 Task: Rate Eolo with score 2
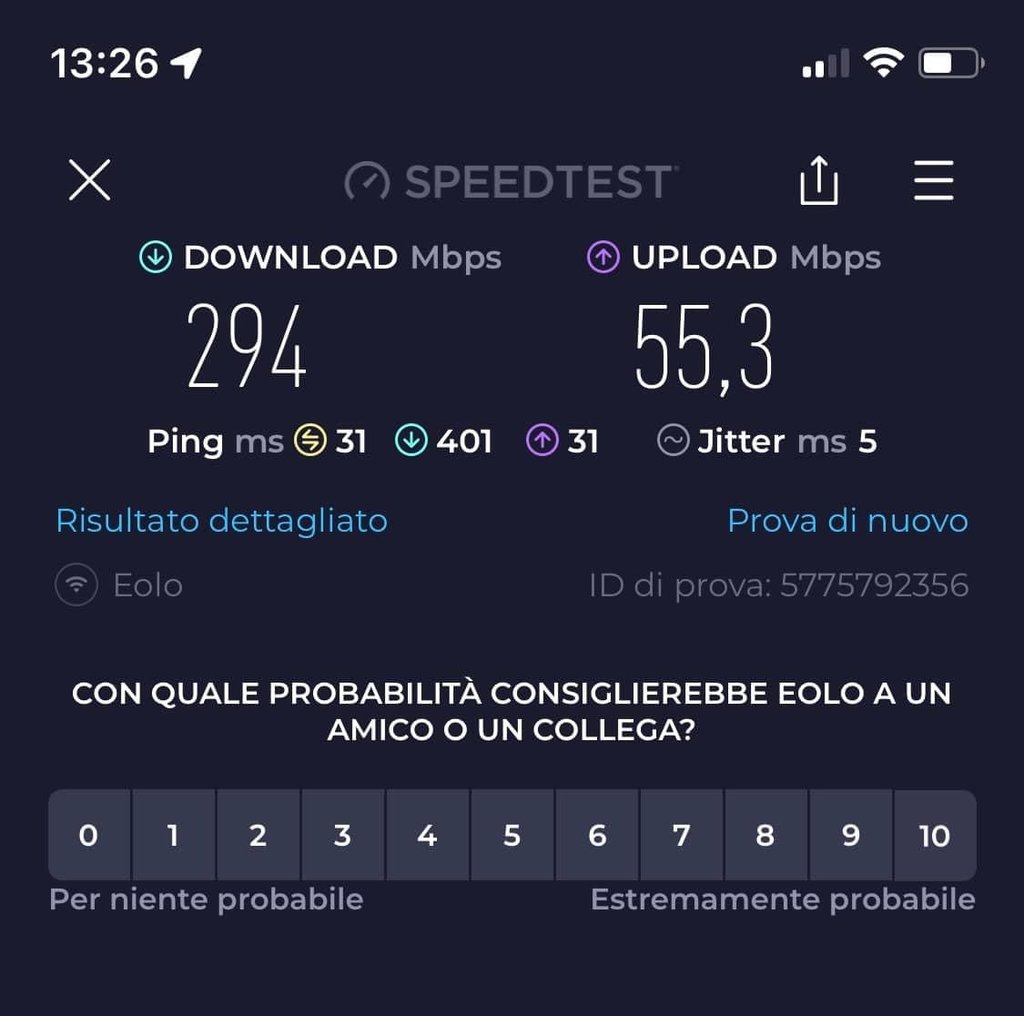(x=258, y=835)
